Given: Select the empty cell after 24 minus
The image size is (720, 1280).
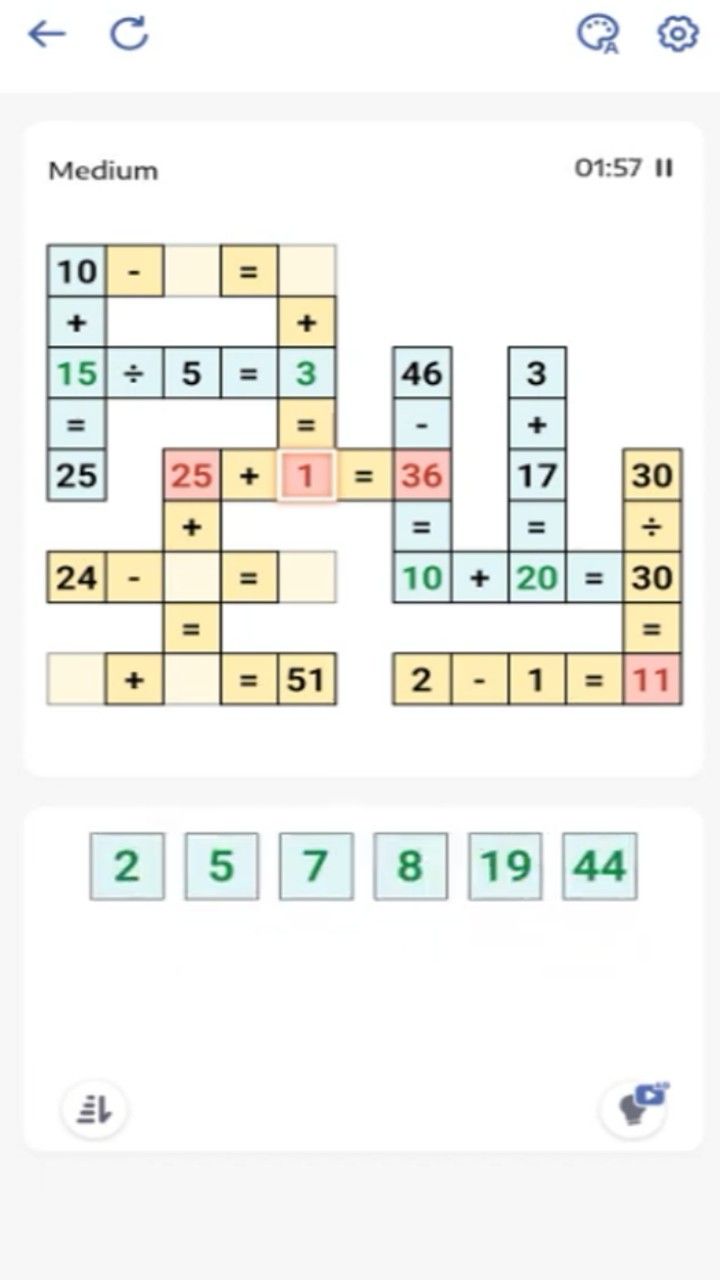Looking at the screenshot, I should tap(192, 577).
